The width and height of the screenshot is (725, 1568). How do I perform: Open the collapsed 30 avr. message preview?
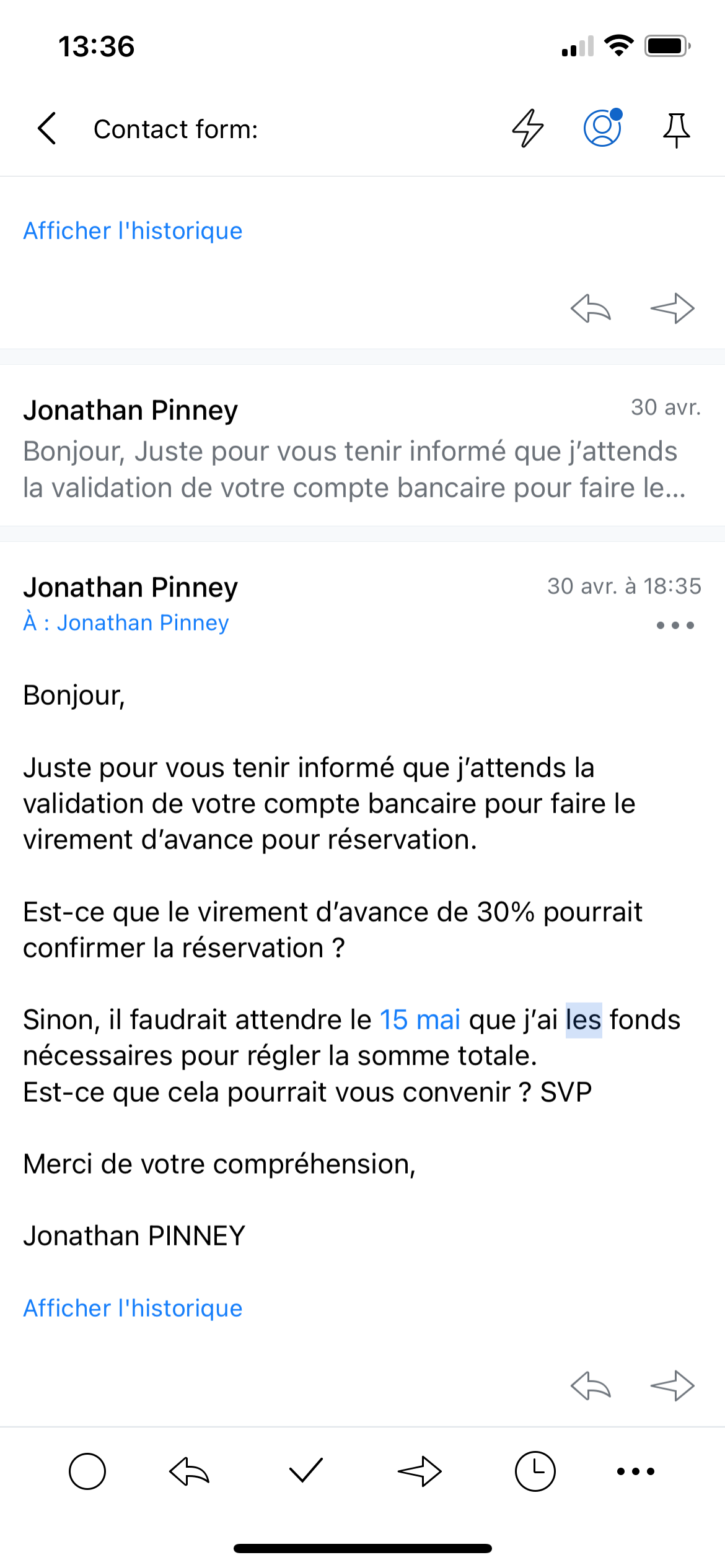(x=362, y=449)
